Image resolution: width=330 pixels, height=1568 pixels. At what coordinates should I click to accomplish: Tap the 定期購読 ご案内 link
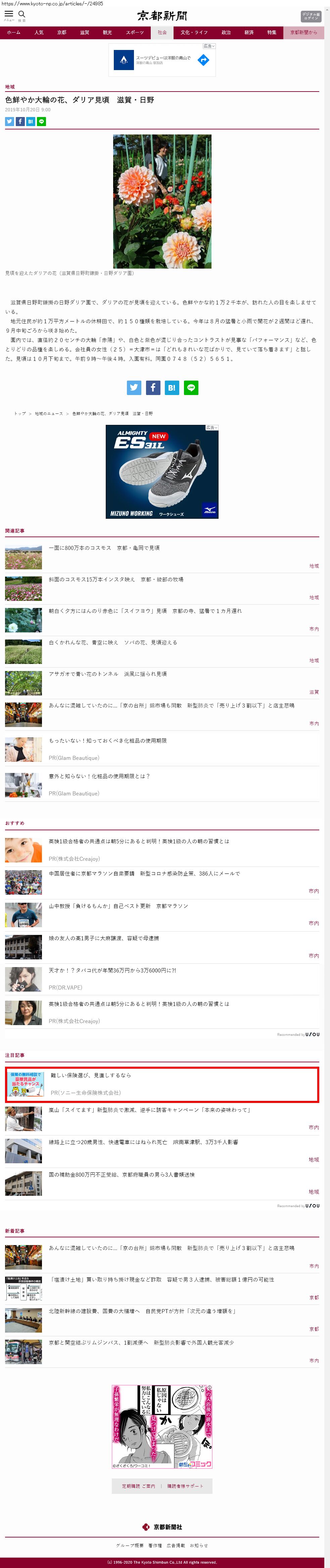point(138,1486)
